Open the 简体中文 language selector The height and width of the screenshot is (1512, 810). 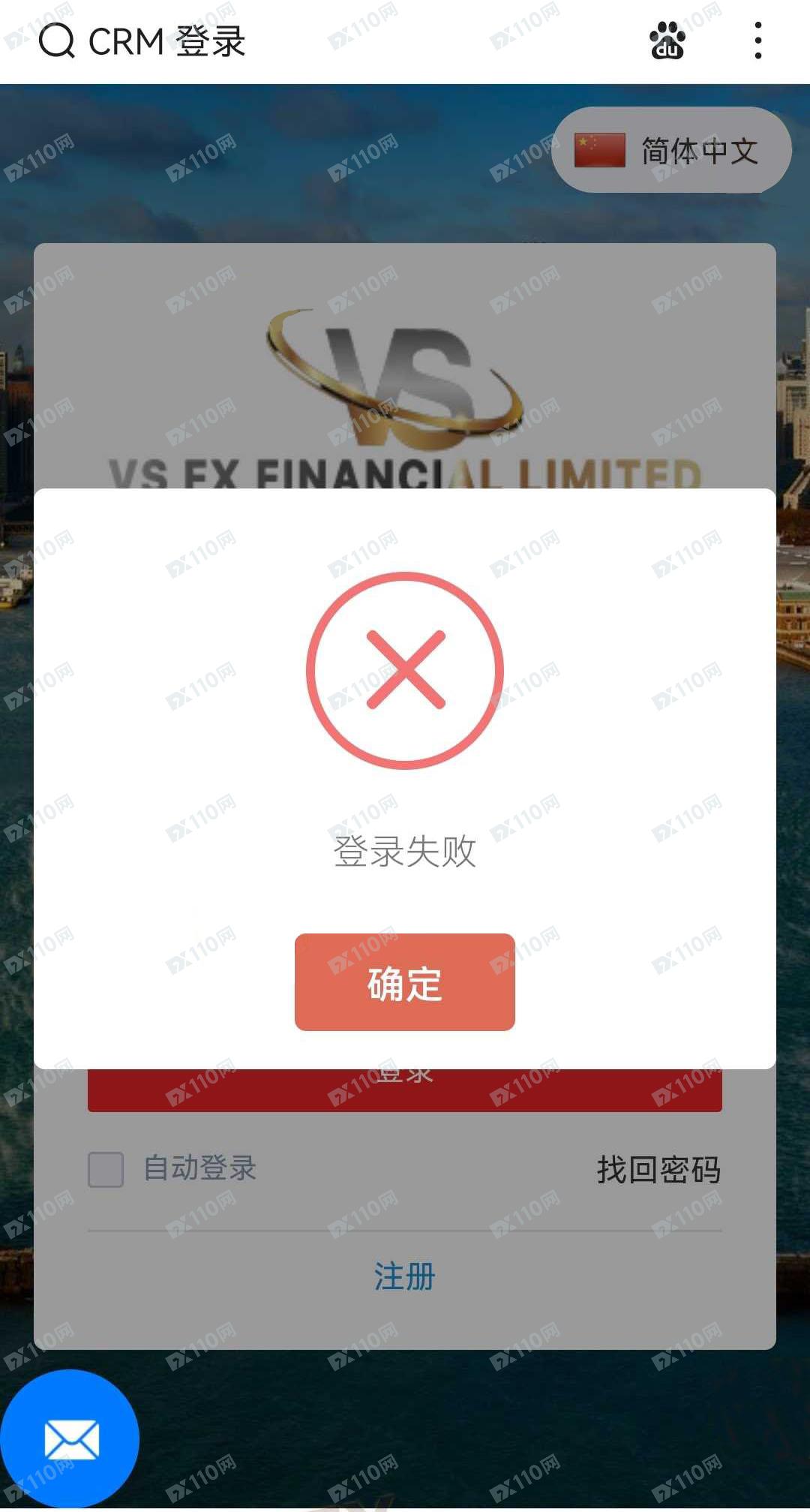pyautogui.click(x=671, y=150)
